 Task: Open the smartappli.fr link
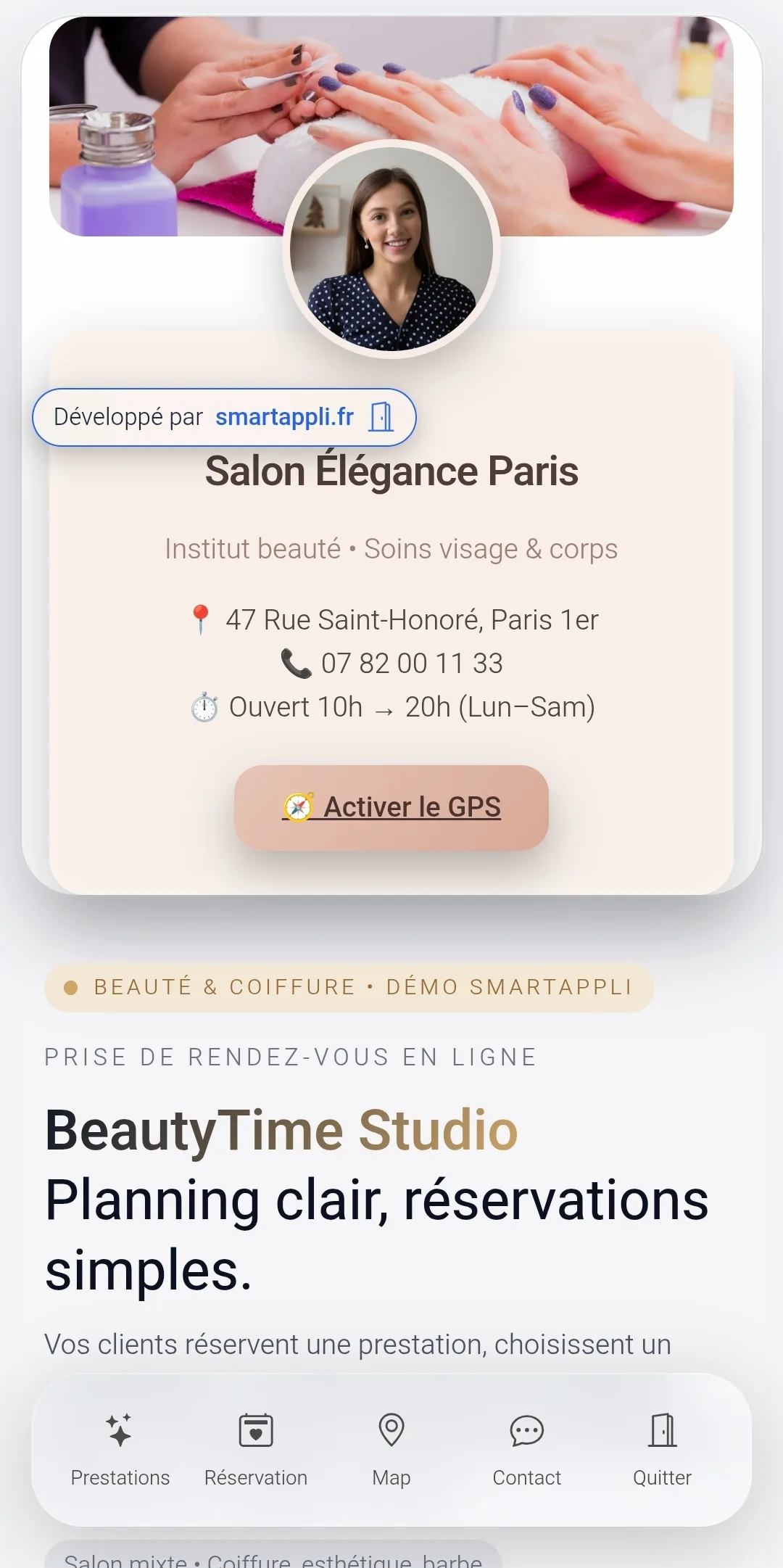283,416
